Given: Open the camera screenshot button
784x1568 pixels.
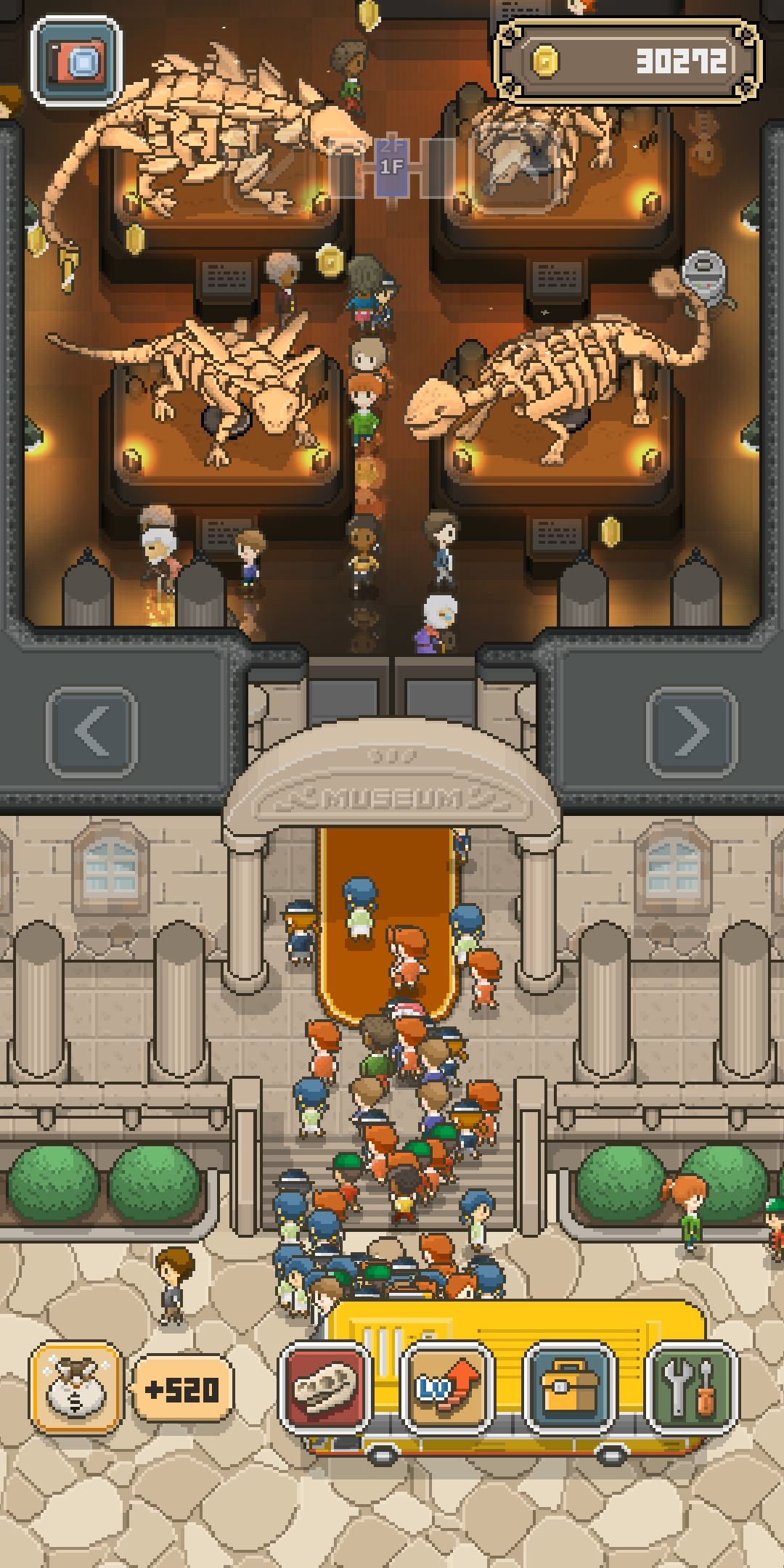Looking at the screenshot, I should point(76,61).
